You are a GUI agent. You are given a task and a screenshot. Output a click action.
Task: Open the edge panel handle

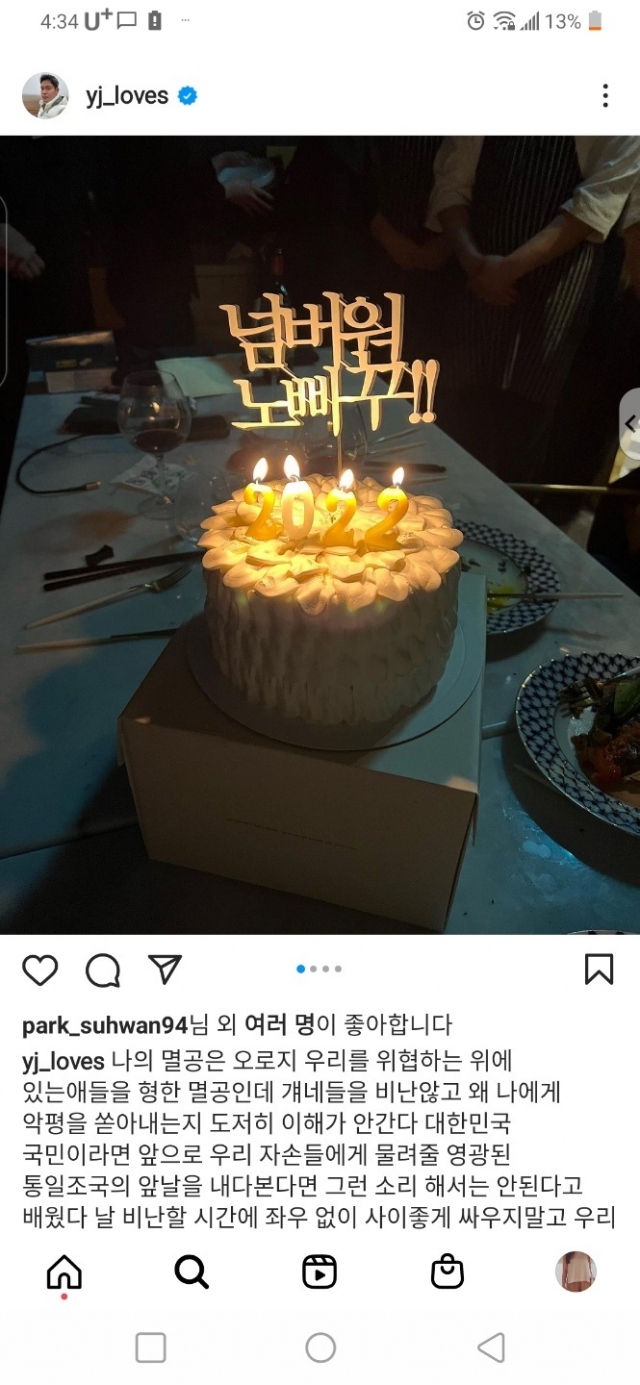630,425
